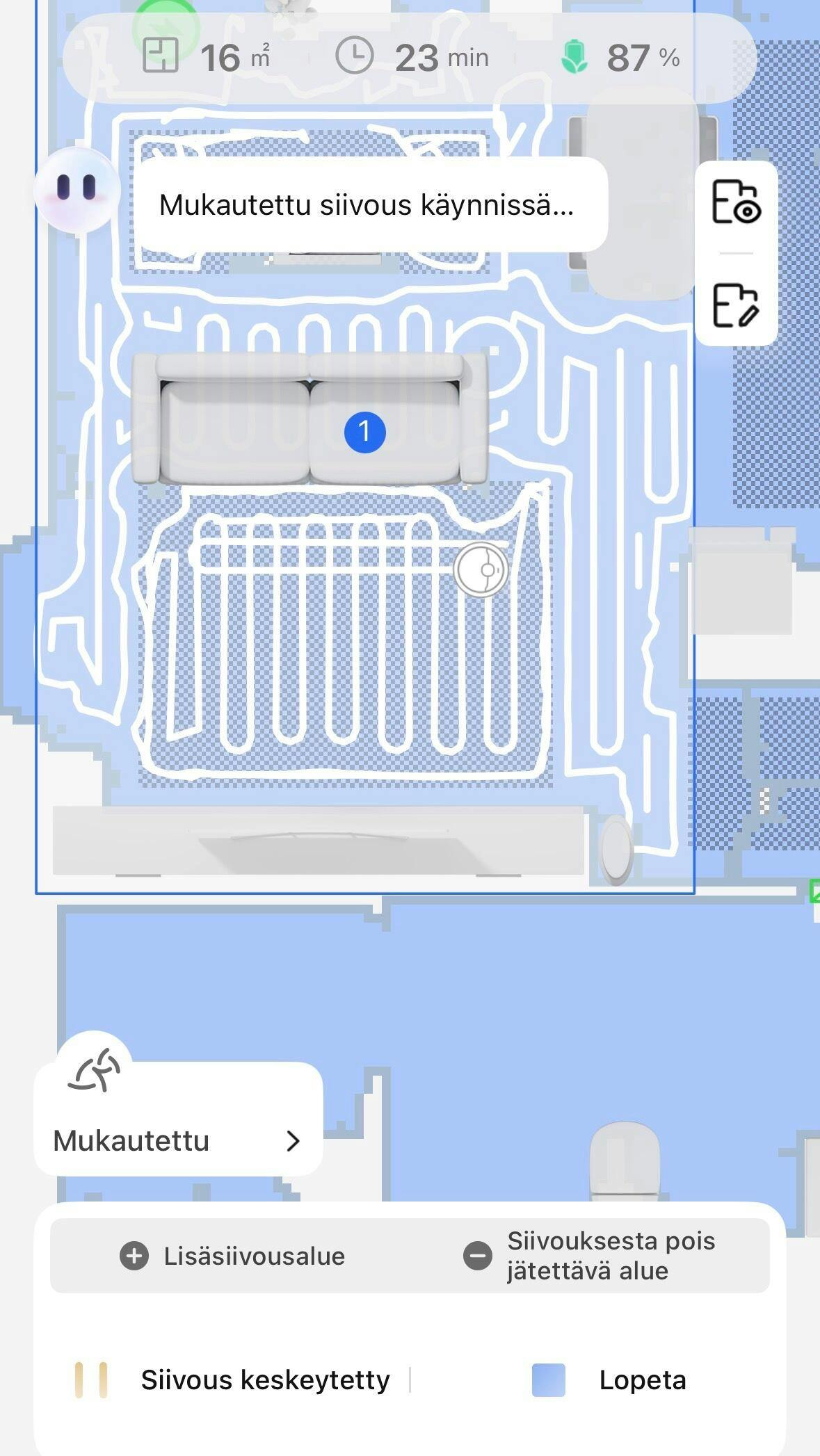This screenshot has height=1456, width=820.
Task: Open the Mukautettu cleaning mode selector
Action: (x=178, y=1140)
